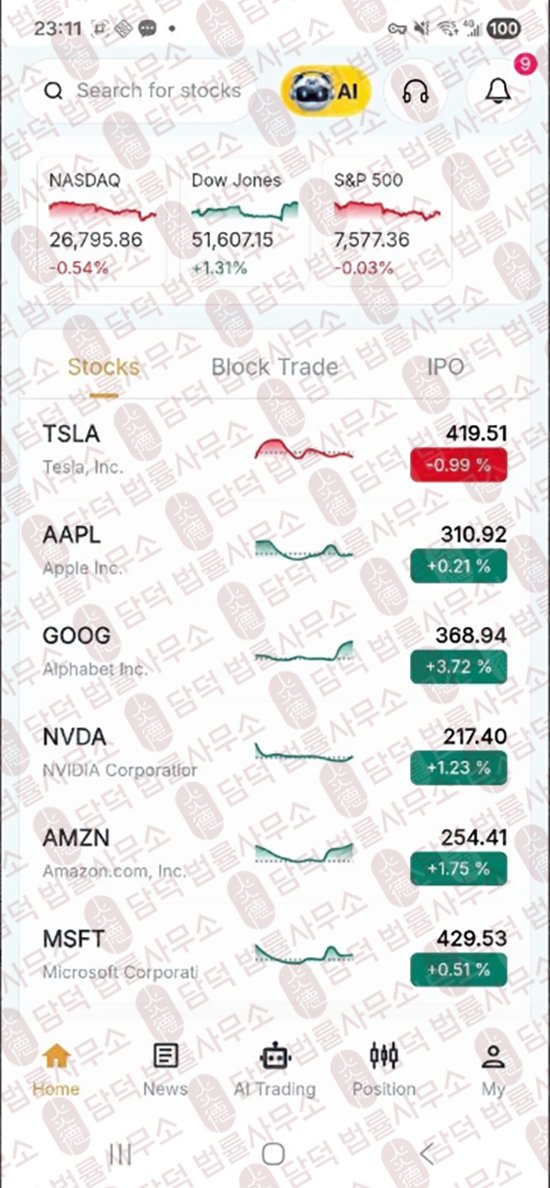
Task: Open customer support headset icon
Action: tap(415, 92)
